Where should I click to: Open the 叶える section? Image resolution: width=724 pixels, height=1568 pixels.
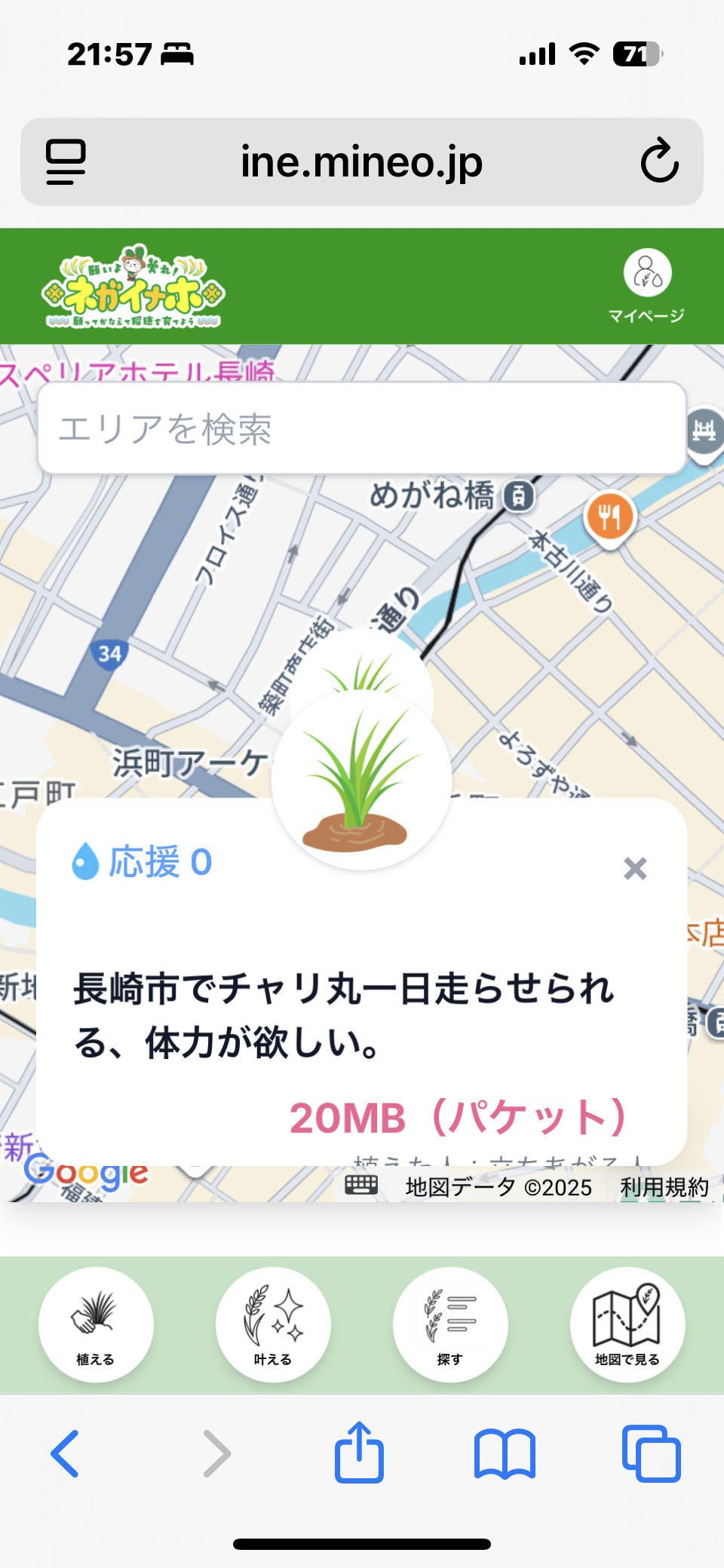coord(273,1324)
